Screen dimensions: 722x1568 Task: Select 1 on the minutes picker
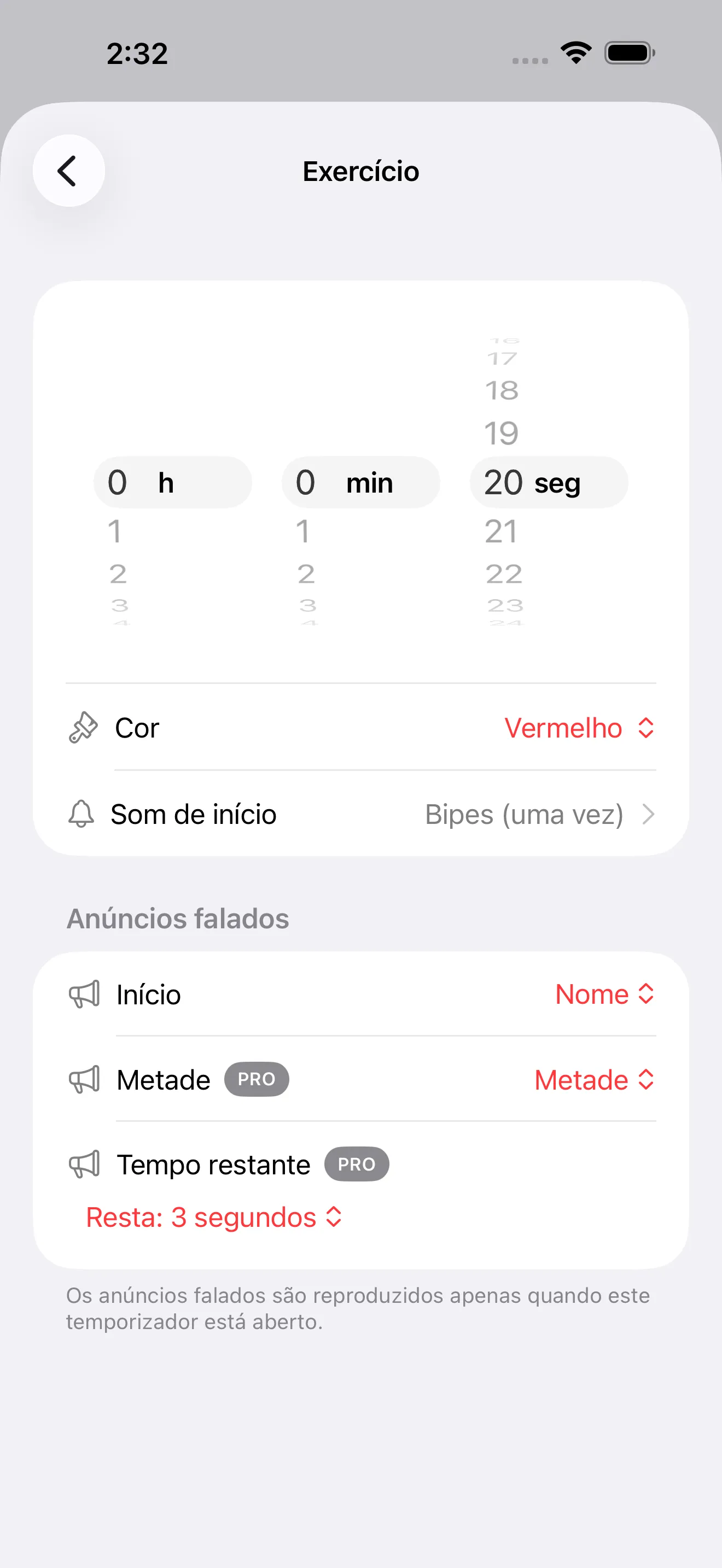304,531
